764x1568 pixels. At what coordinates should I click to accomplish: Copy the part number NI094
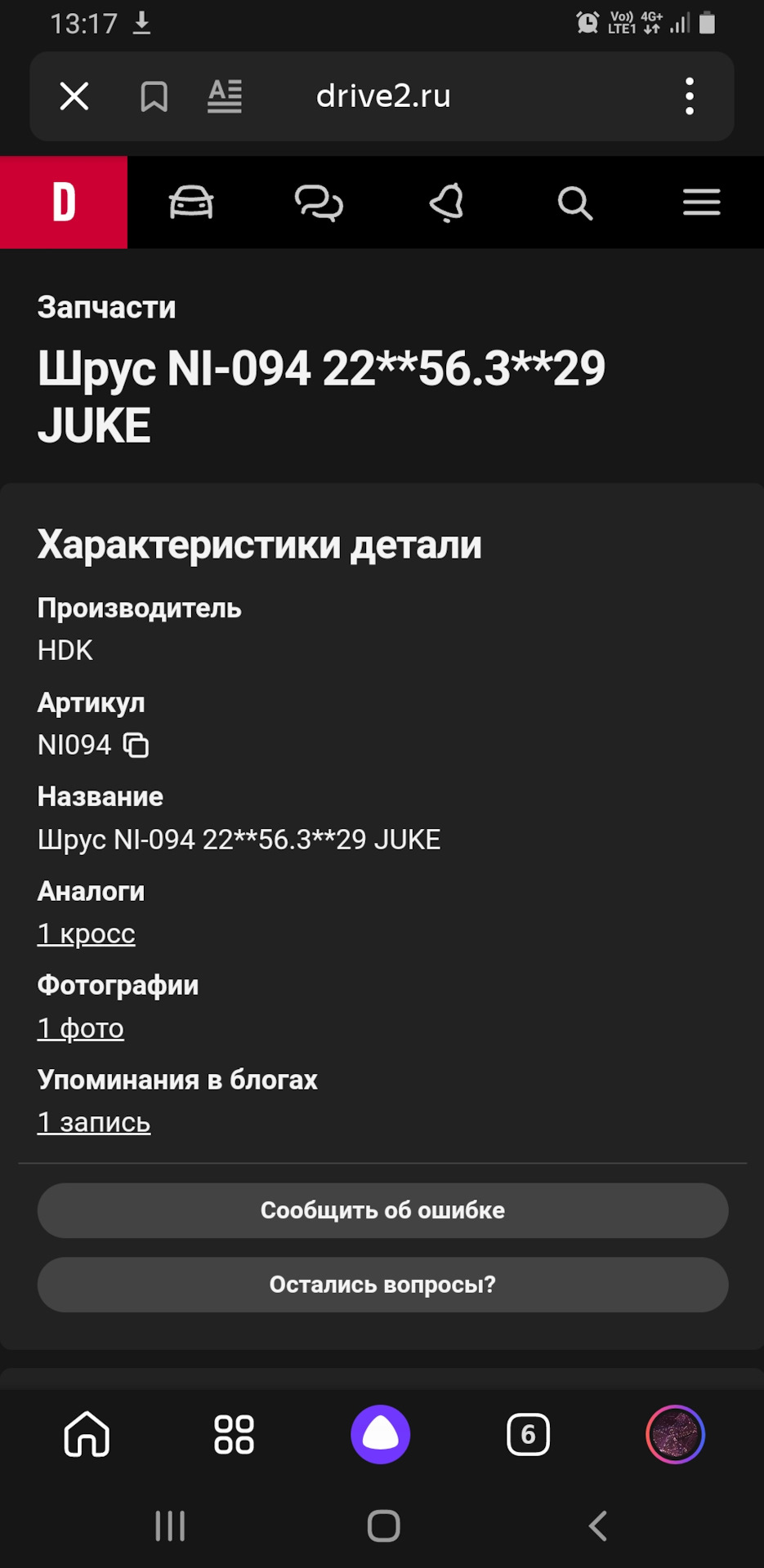[136, 745]
